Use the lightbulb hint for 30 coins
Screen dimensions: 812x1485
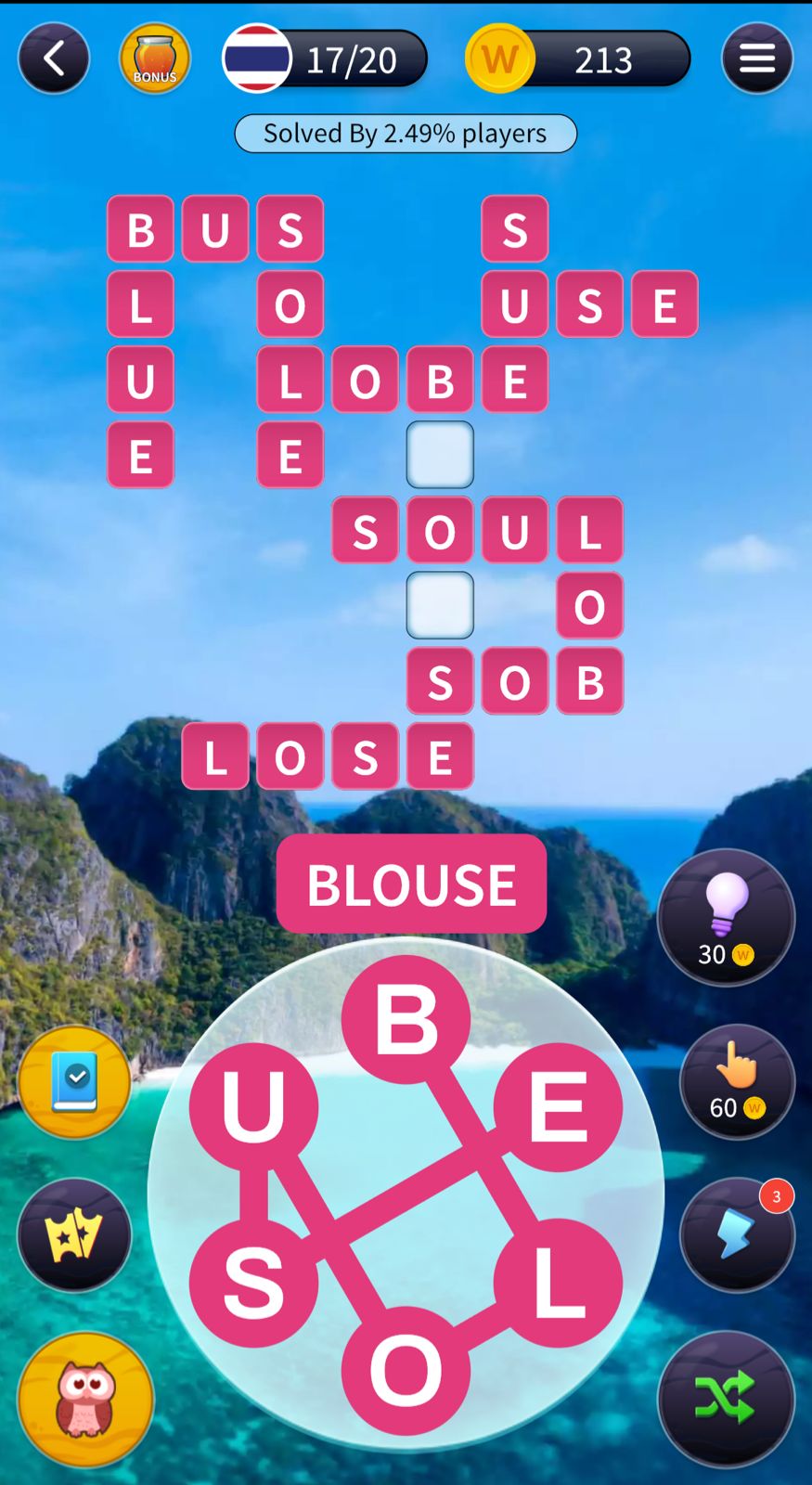pyautogui.click(x=726, y=917)
